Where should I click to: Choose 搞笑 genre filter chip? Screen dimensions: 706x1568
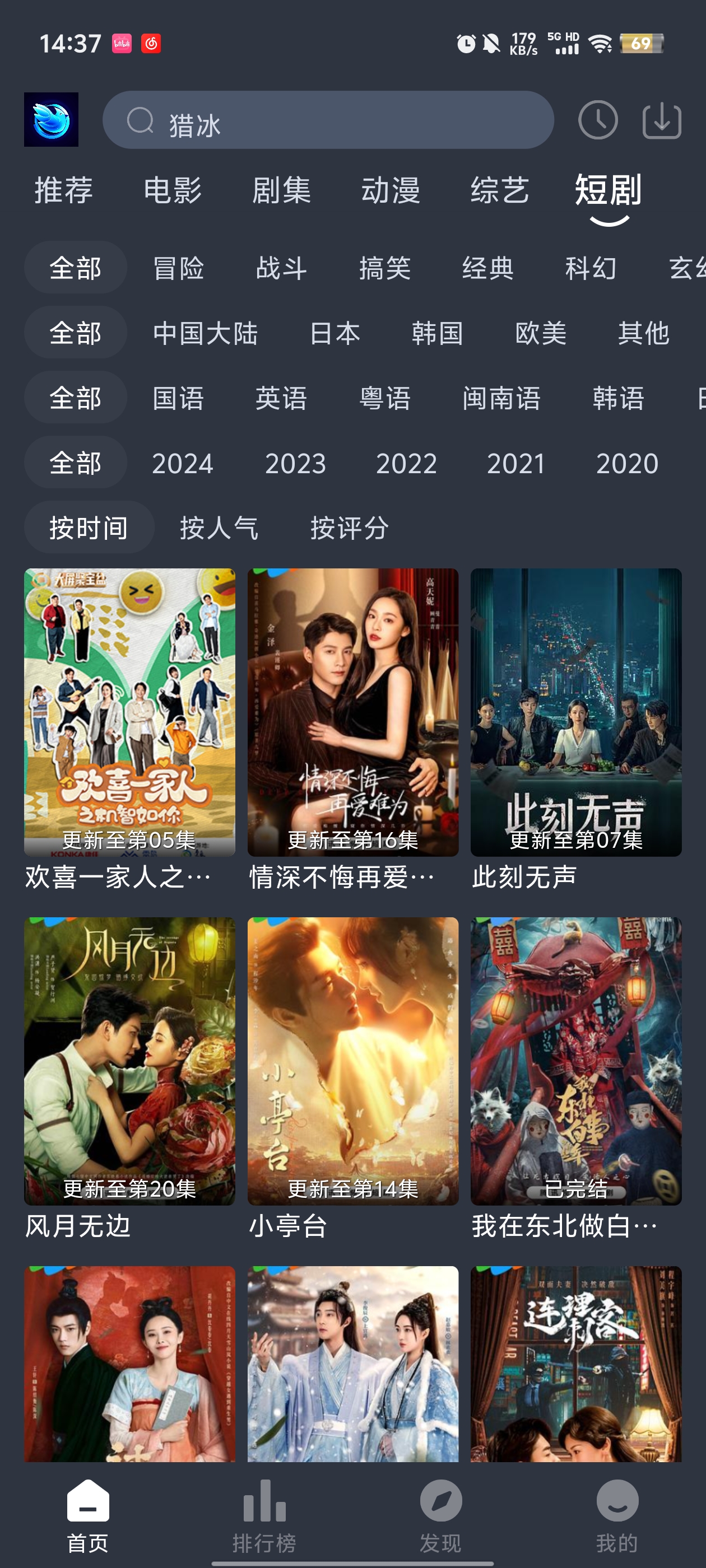[x=384, y=268]
